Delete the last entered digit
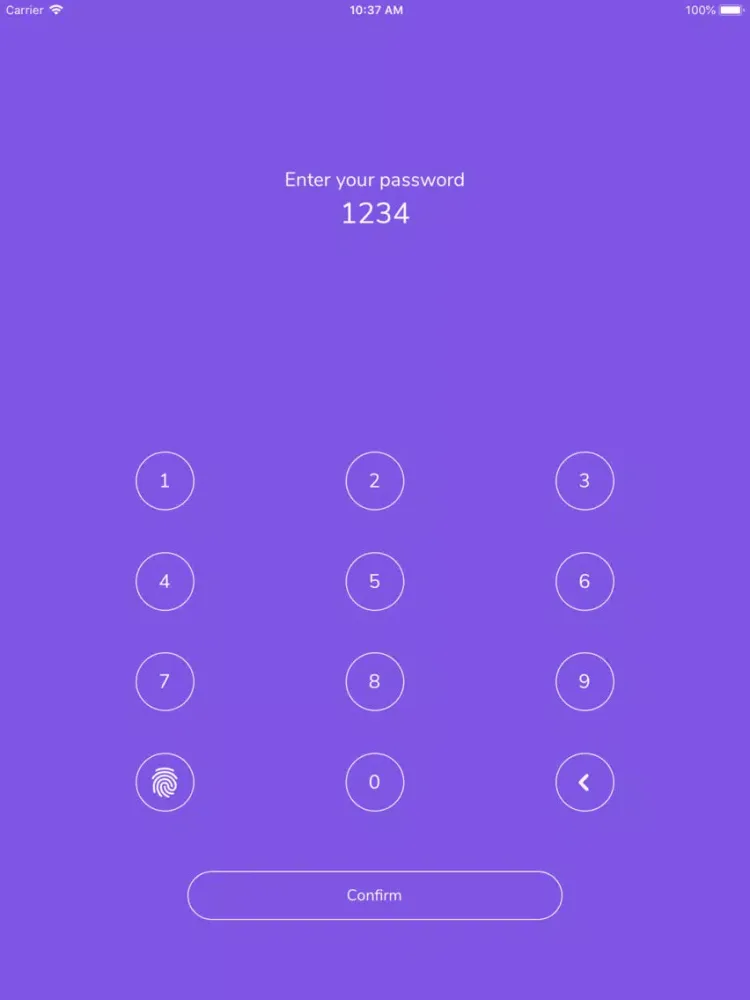The image size is (750, 1000). [585, 782]
